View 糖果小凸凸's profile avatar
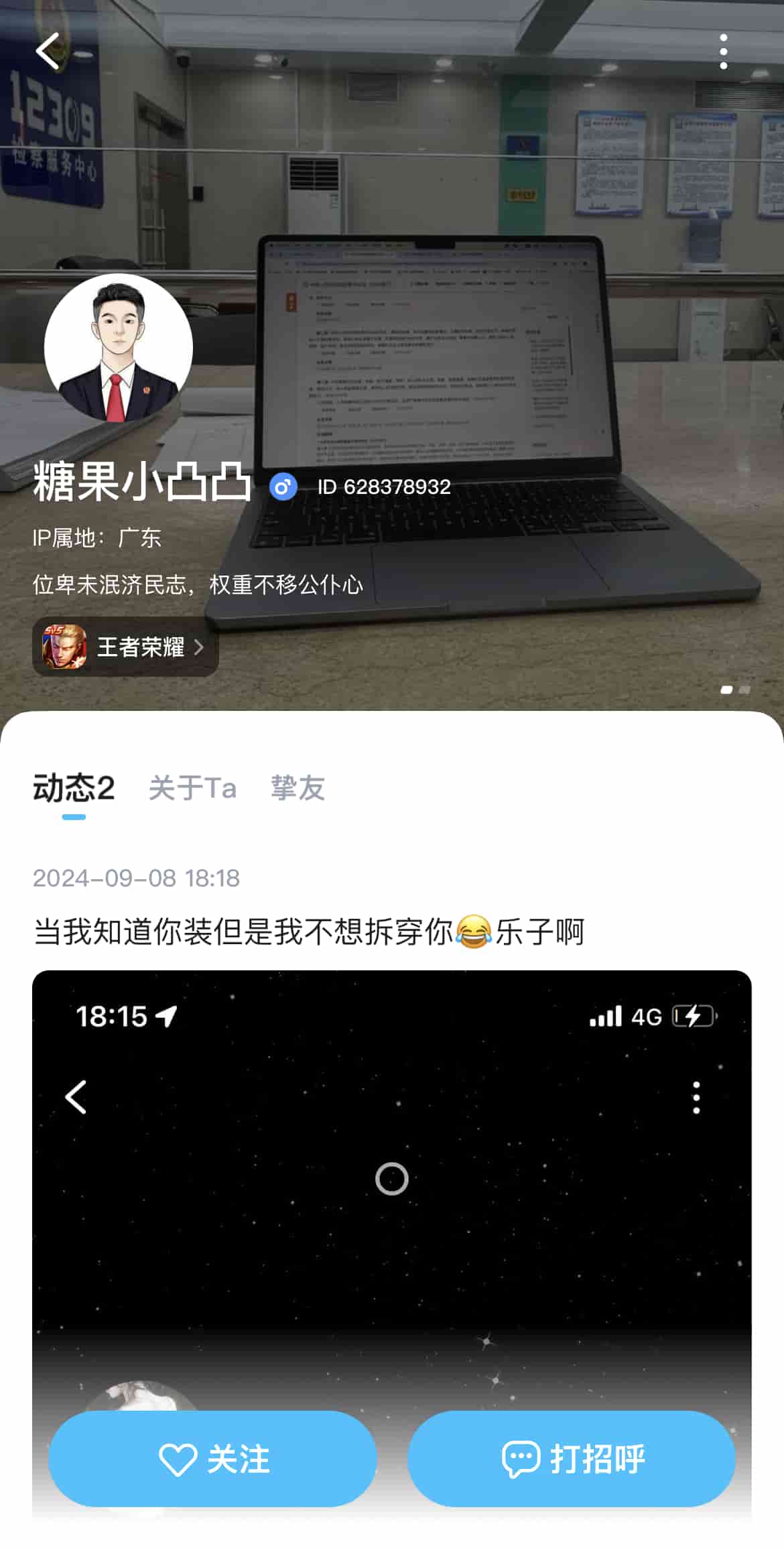Image resolution: width=784 pixels, height=1548 pixels. coord(119,348)
